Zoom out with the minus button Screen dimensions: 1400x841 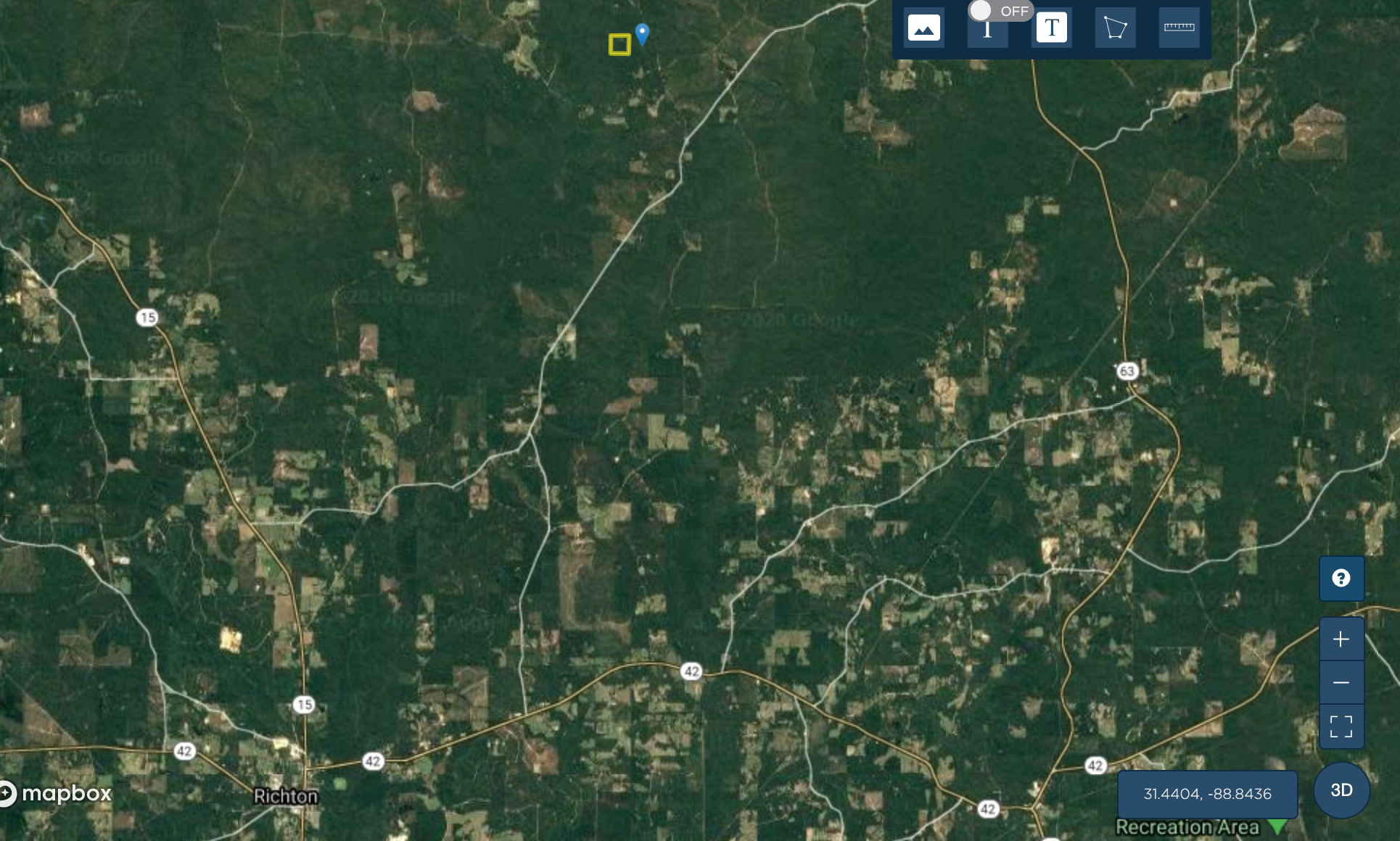click(1341, 683)
